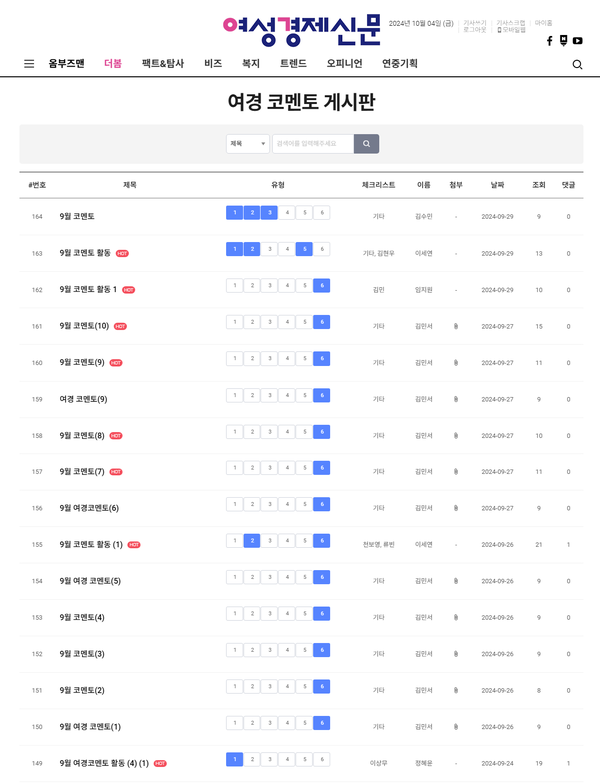This screenshot has width=600, height=783.
Task: Open the post 9월 코멘토(10)
Action: pos(84,326)
